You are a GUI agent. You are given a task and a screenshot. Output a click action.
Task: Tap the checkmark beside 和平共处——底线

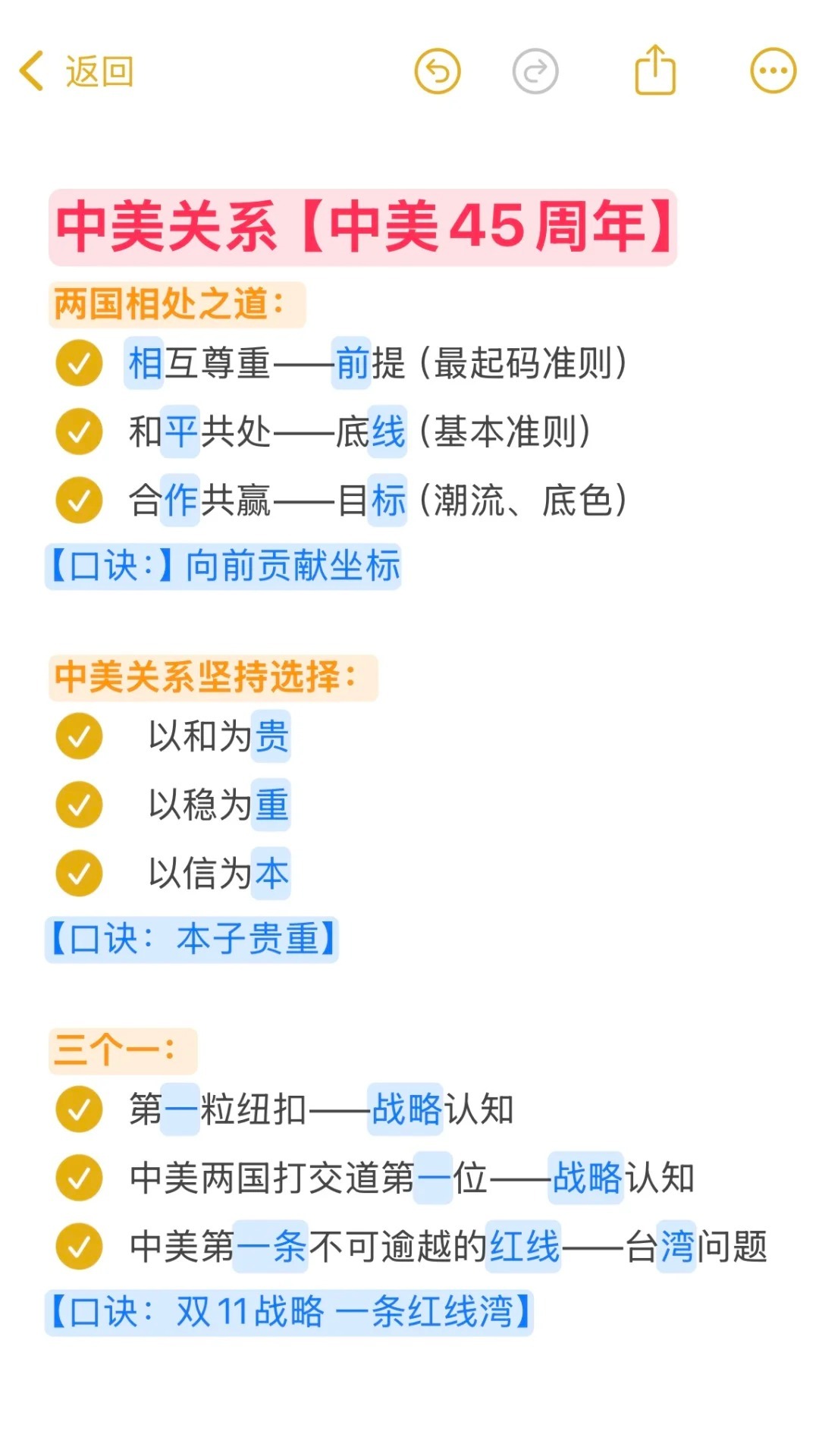pos(78,432)
